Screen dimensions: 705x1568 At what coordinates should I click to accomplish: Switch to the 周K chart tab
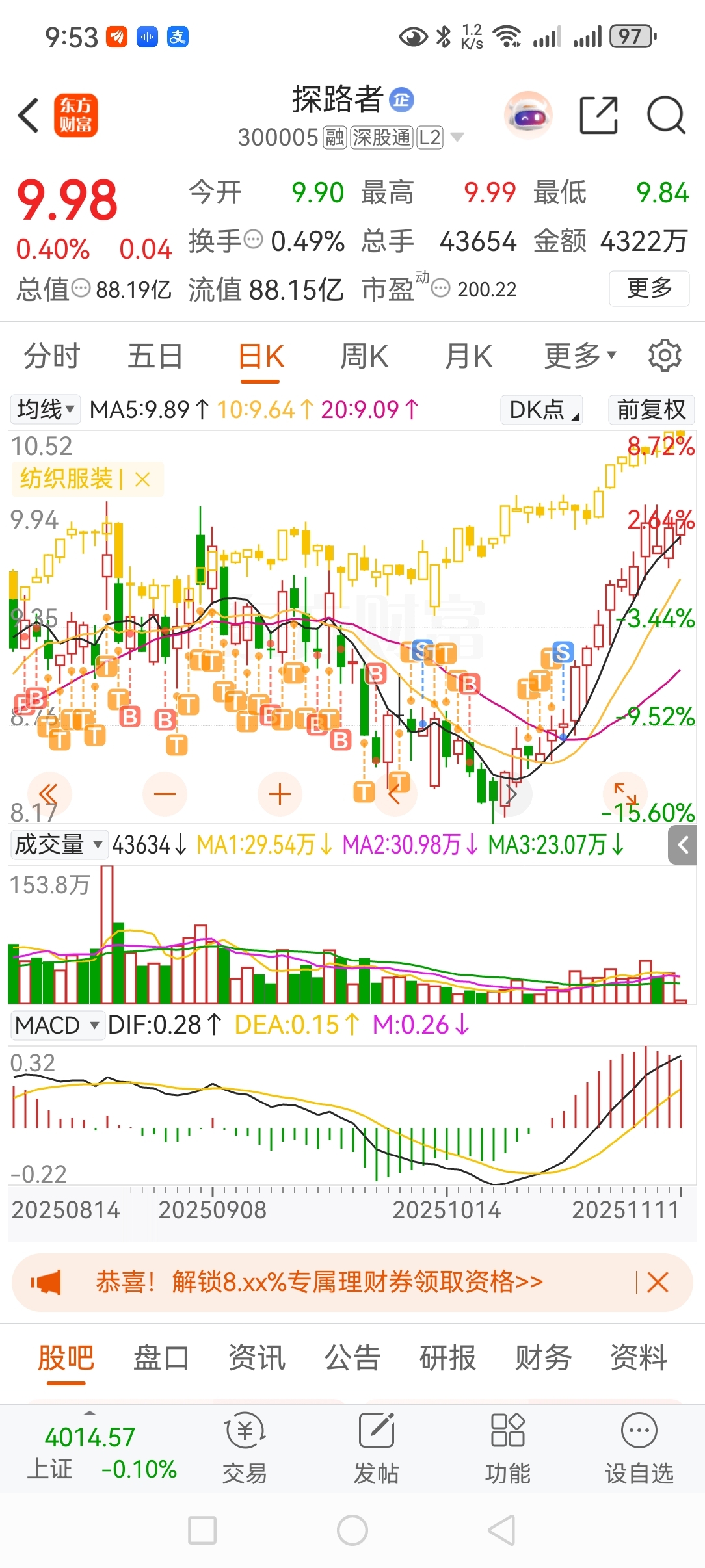pos(364,356)
